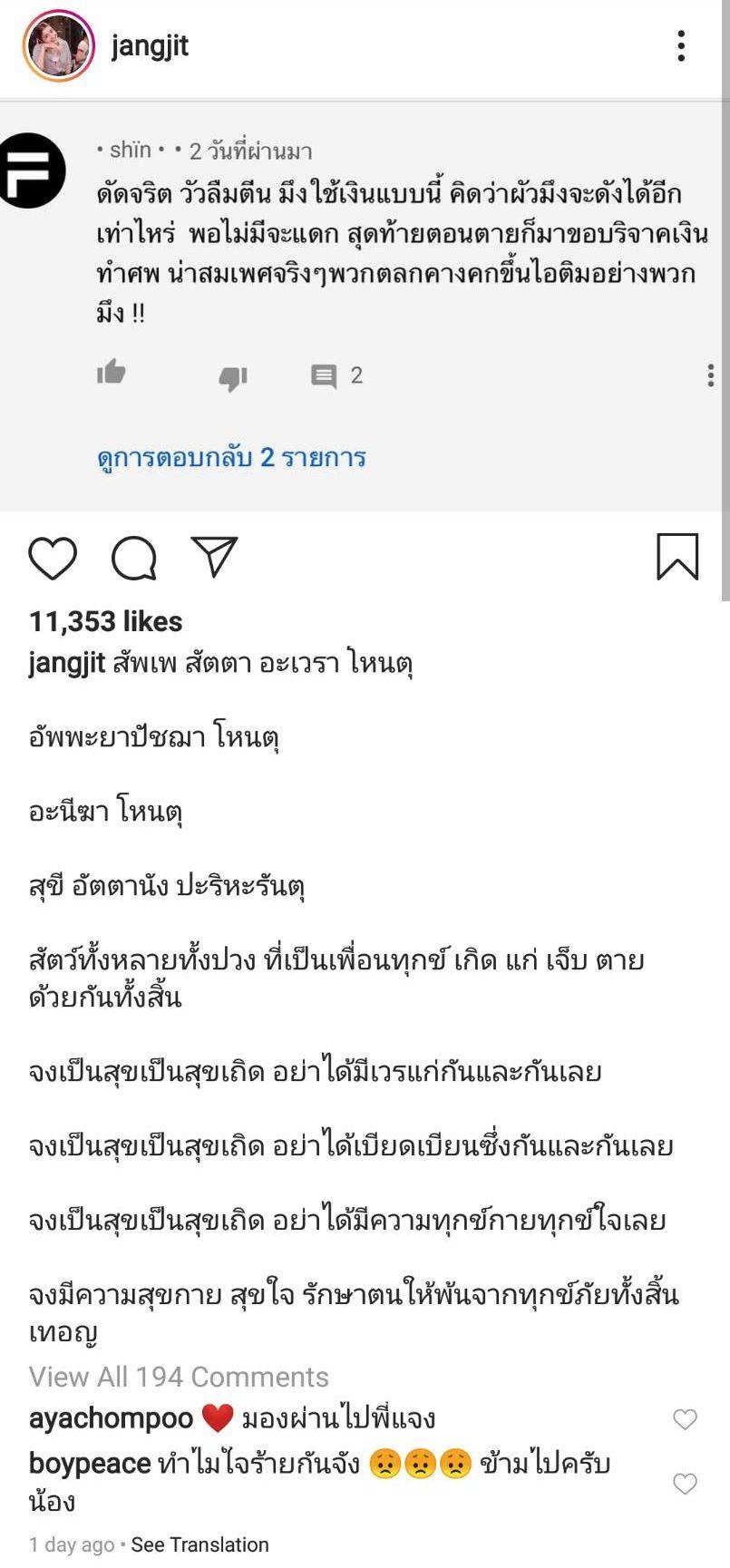Like boypeace's comment
Viewport: 730px width, 1568px height.
coord(685,1484)
